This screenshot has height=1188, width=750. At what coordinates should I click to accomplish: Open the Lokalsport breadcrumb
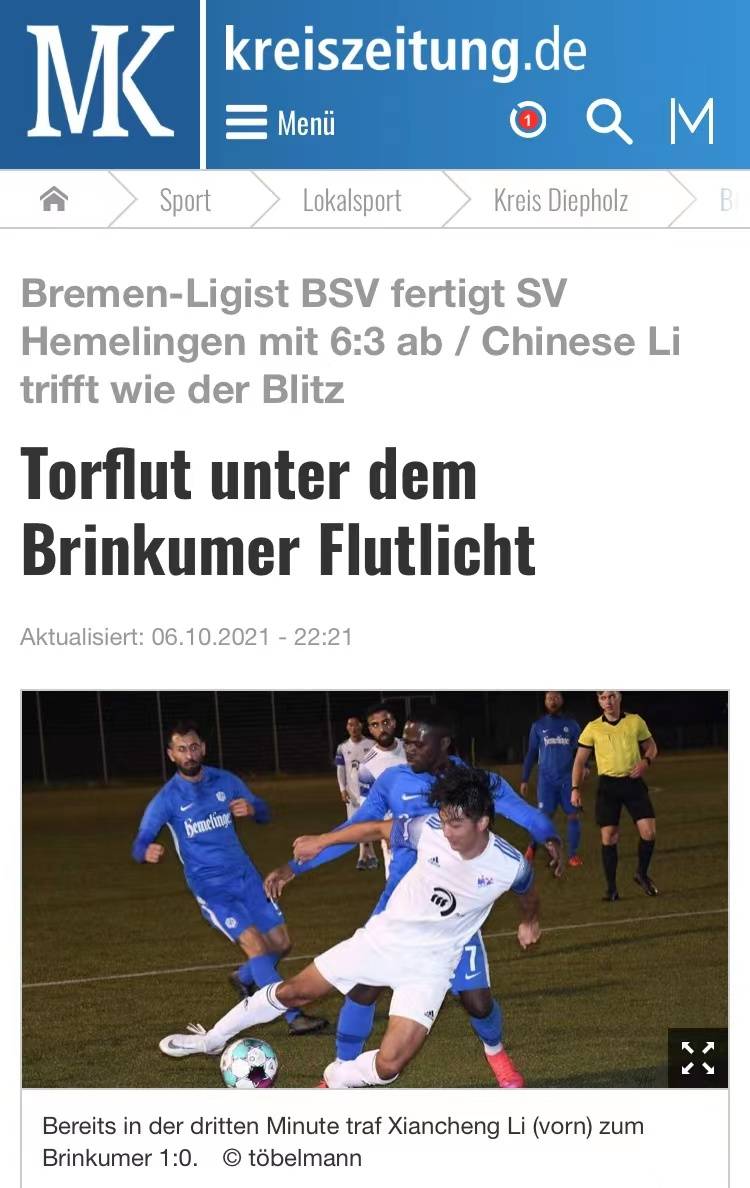[352, 200]
